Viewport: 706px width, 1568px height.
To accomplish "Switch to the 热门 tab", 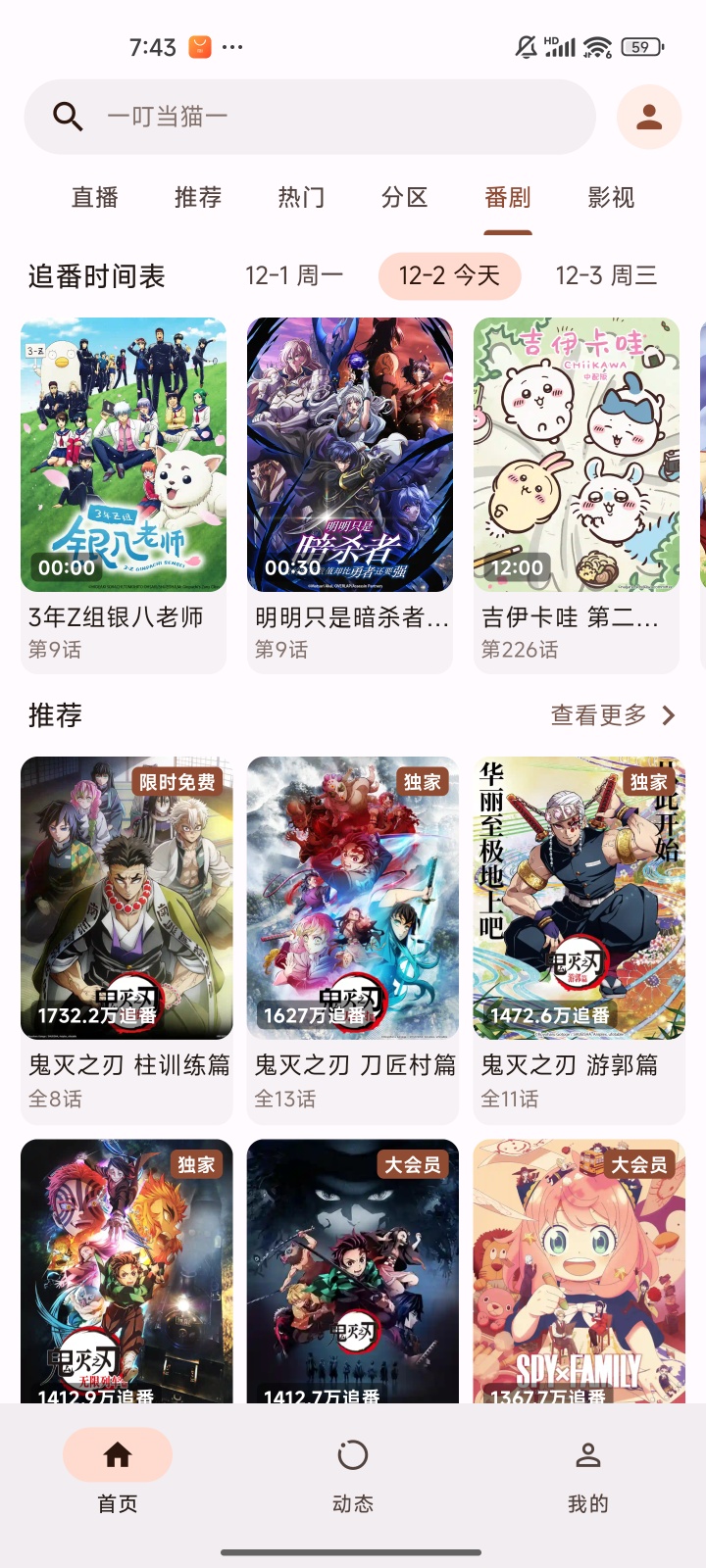I will coord(301,198).
